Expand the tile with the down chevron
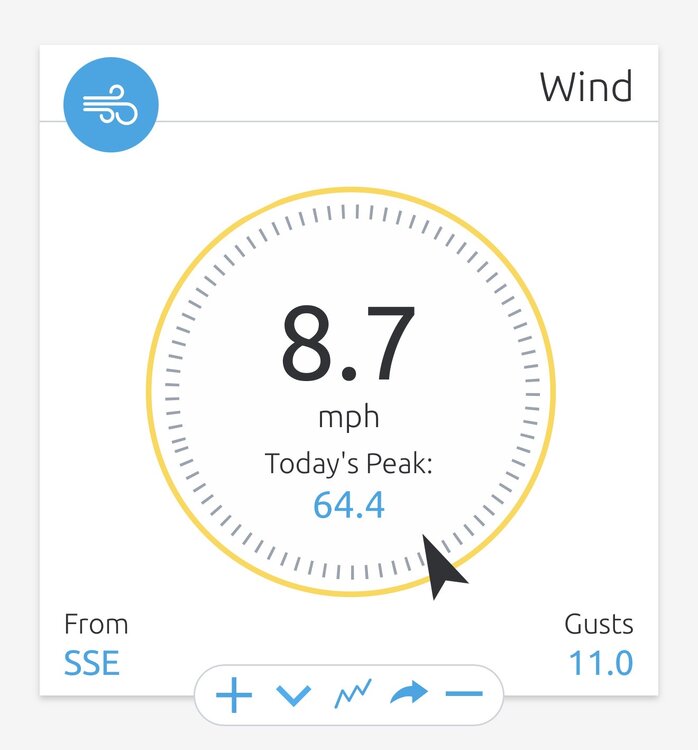The height and width of the screenshot is (750, 698). (293, 695)
